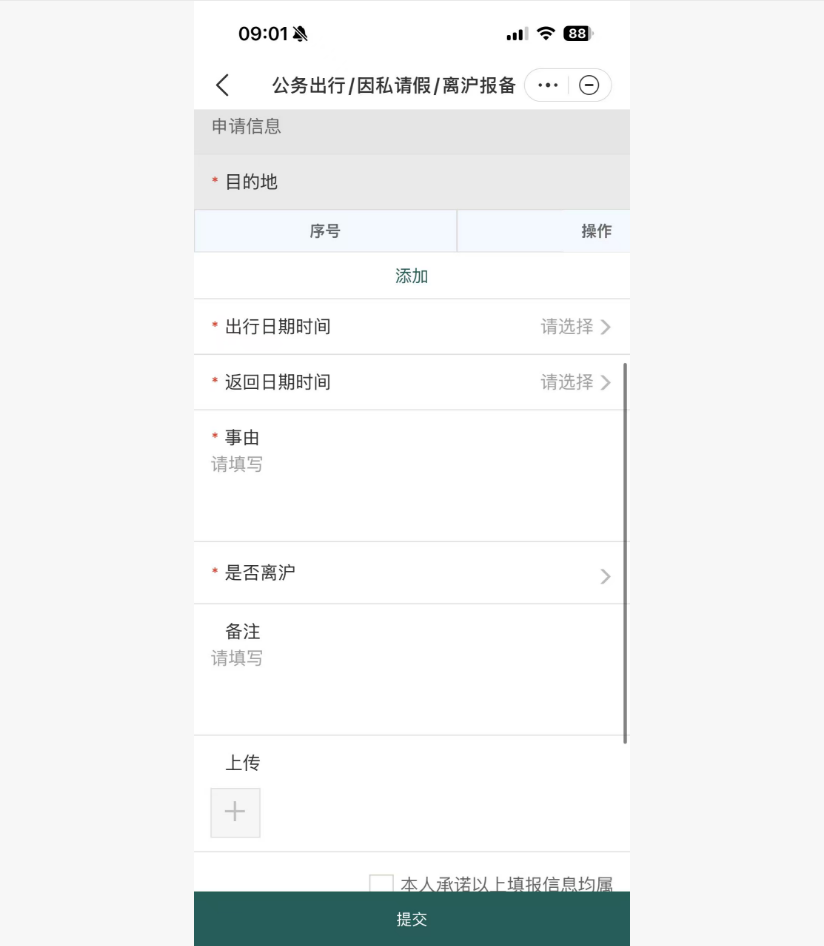Upload a file with the plus box
Viewport: 824px width, 946px height.
pos(235,812)
